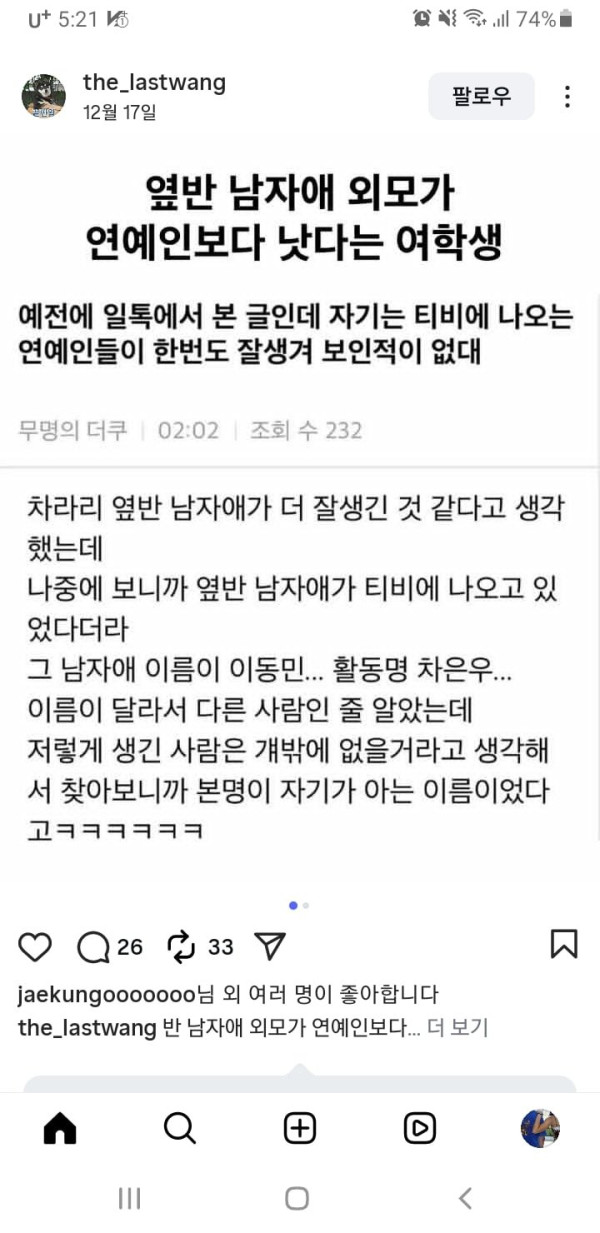Open the comments on this post

point(93,946)
